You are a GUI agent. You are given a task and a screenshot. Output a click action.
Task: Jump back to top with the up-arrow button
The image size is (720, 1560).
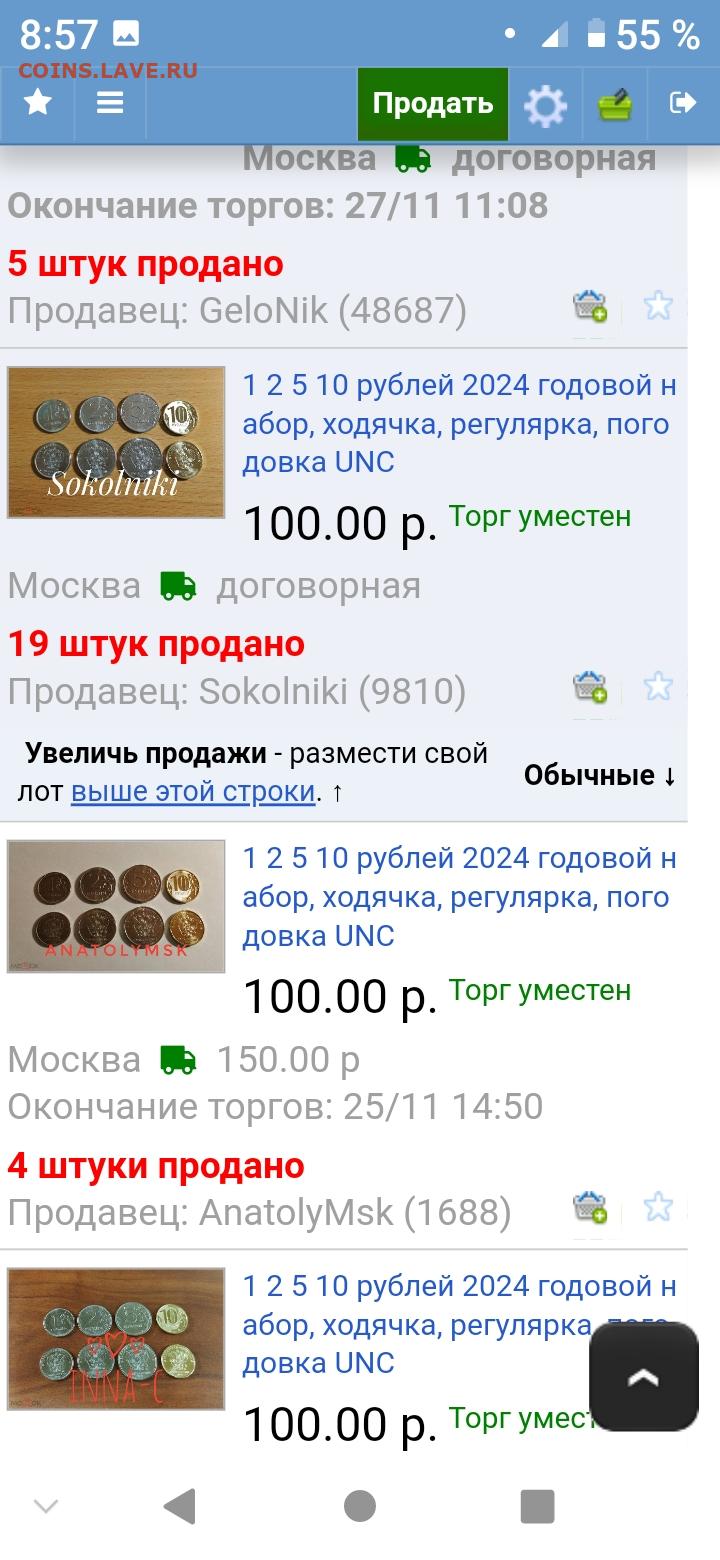[x=643, y=1377]
